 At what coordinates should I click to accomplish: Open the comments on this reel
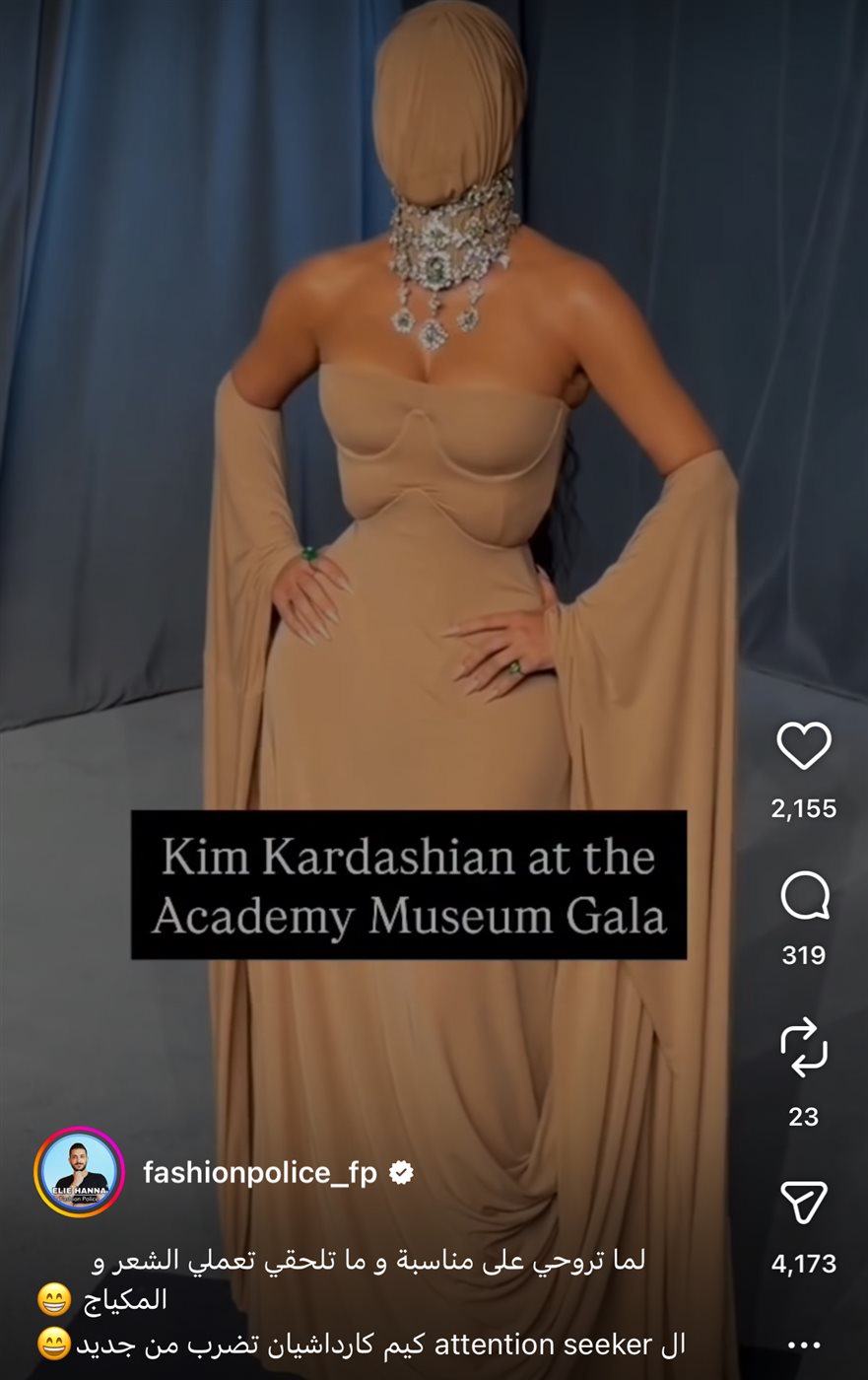coord(803,897)
